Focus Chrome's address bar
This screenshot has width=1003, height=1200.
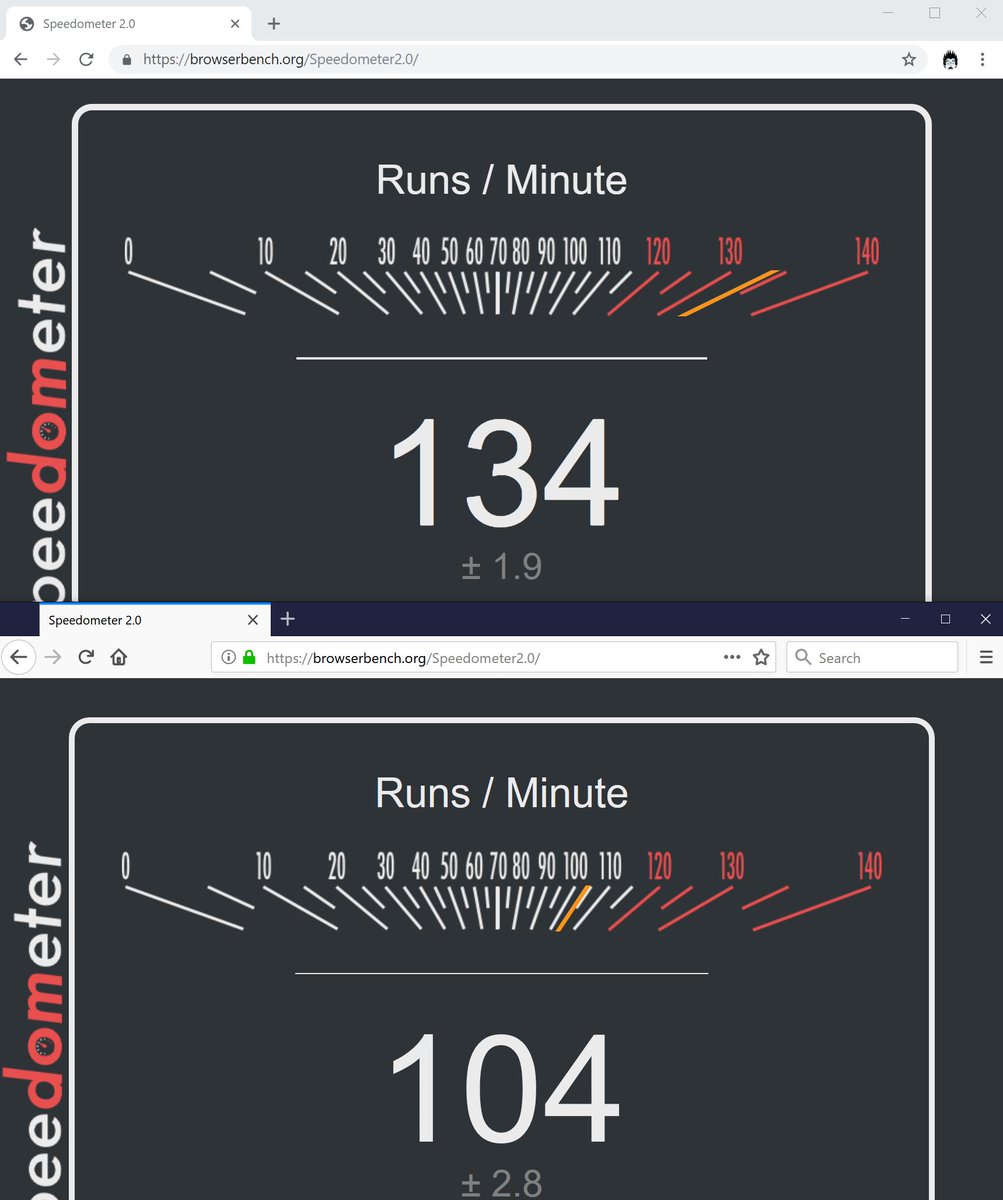tap(500, 60)
